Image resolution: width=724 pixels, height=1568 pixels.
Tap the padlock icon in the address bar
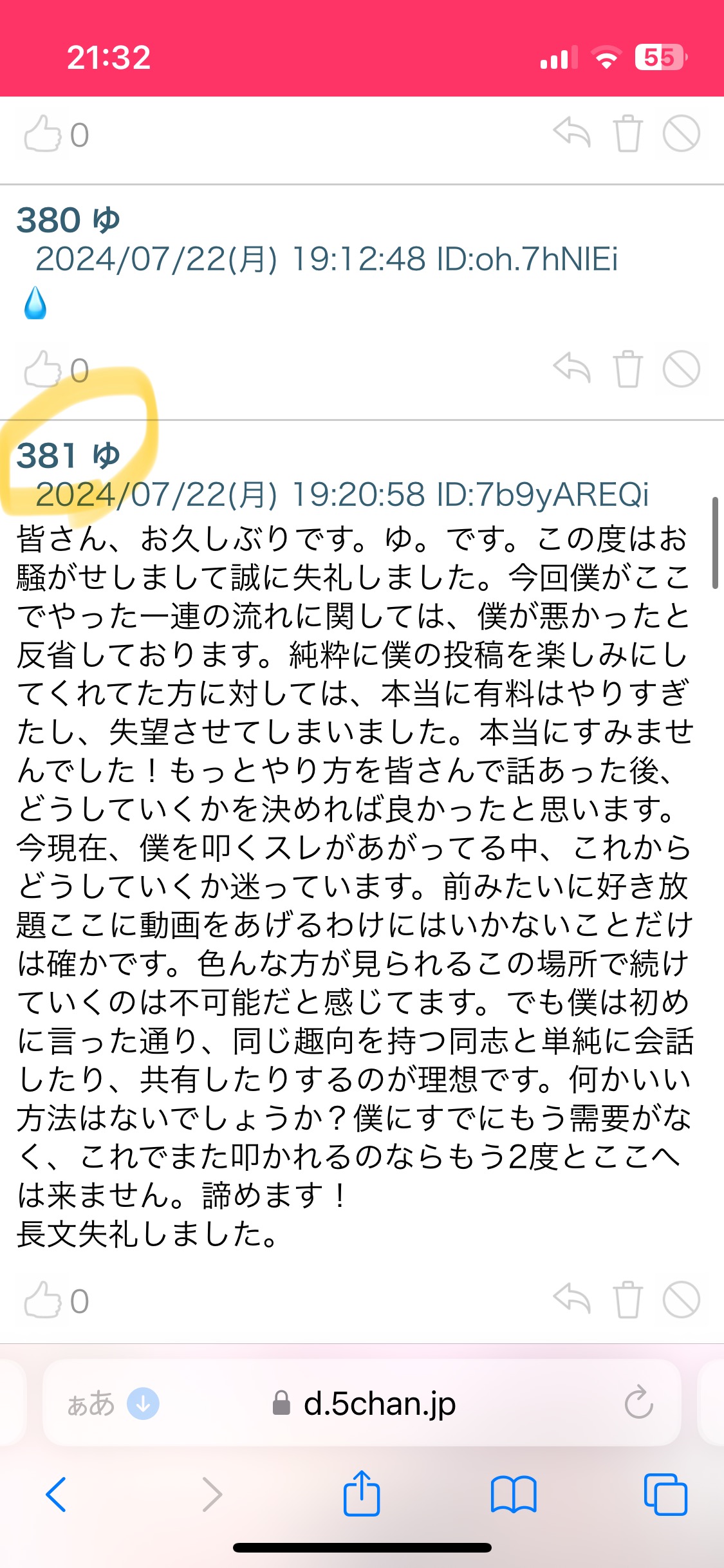coord(279,1401)
